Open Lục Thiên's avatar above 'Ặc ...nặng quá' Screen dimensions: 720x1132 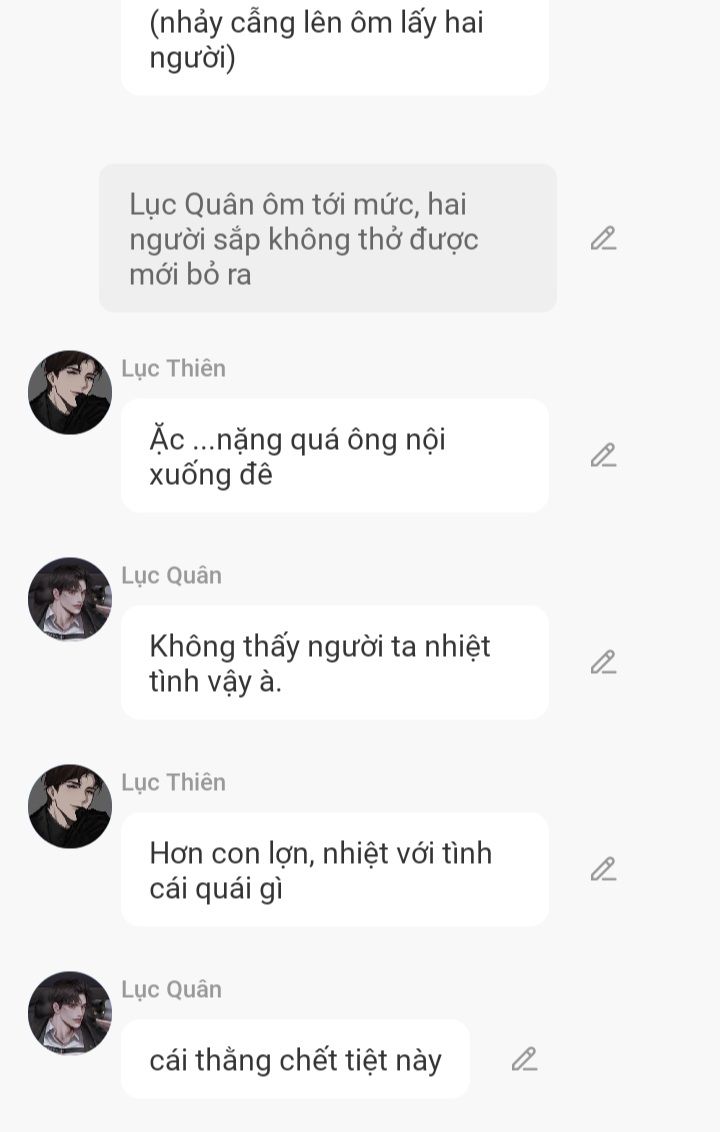tap(70, 392)
